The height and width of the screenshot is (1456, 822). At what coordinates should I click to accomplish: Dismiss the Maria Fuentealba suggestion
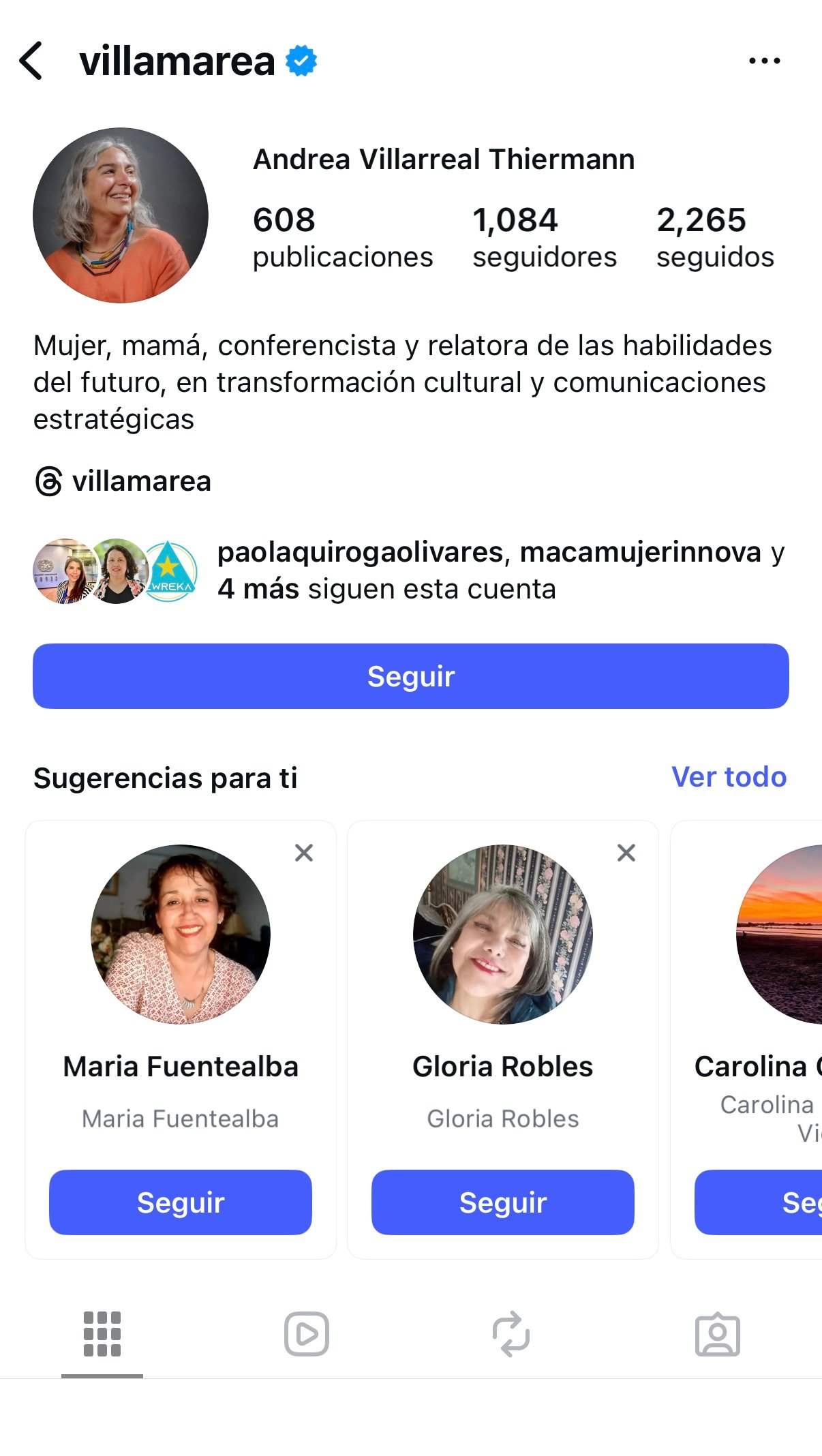point(304,853)
